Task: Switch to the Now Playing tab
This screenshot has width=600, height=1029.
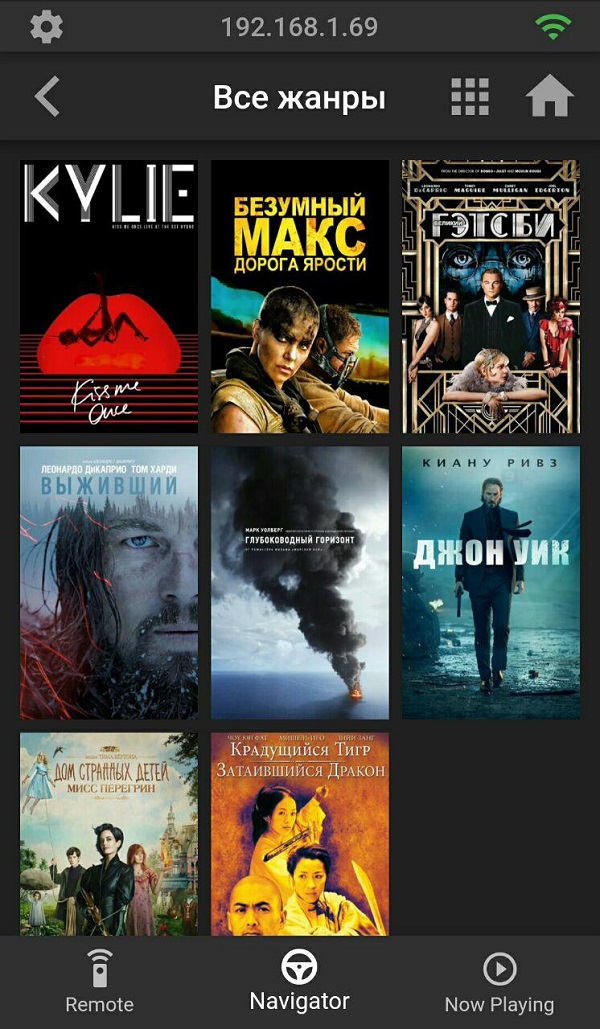Action: 499,982
